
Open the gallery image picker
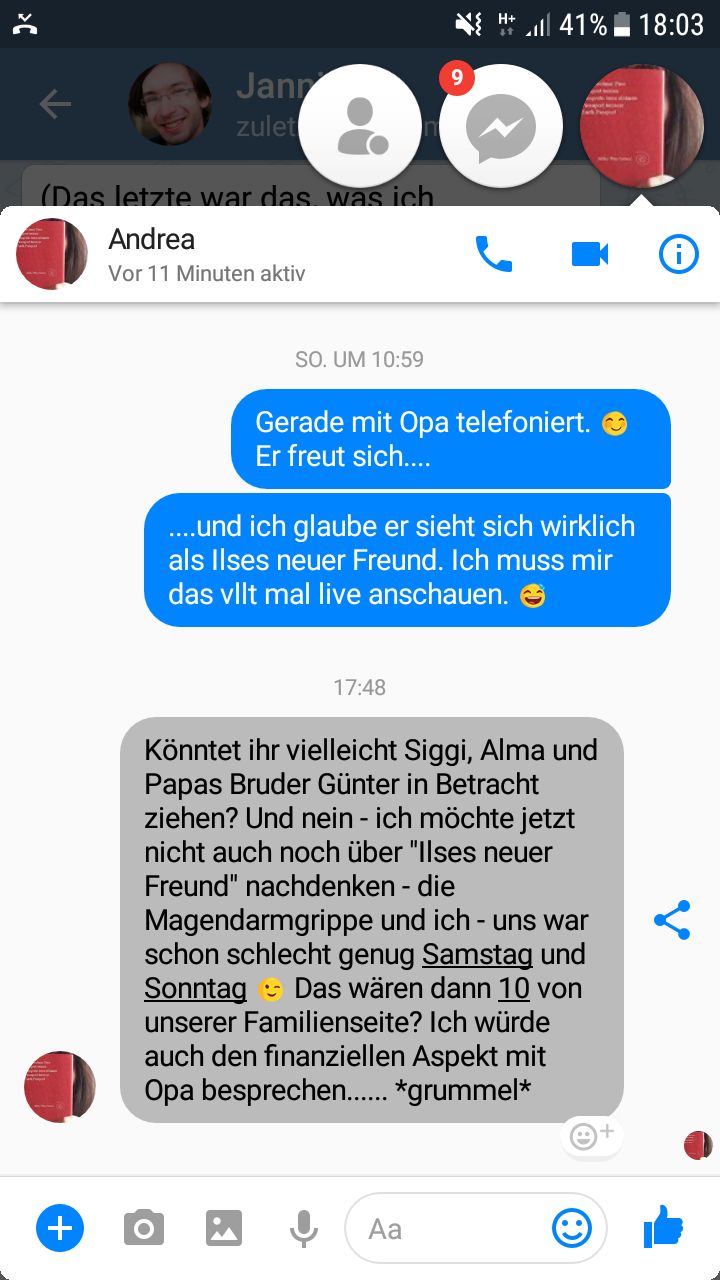pos(224,1228)
